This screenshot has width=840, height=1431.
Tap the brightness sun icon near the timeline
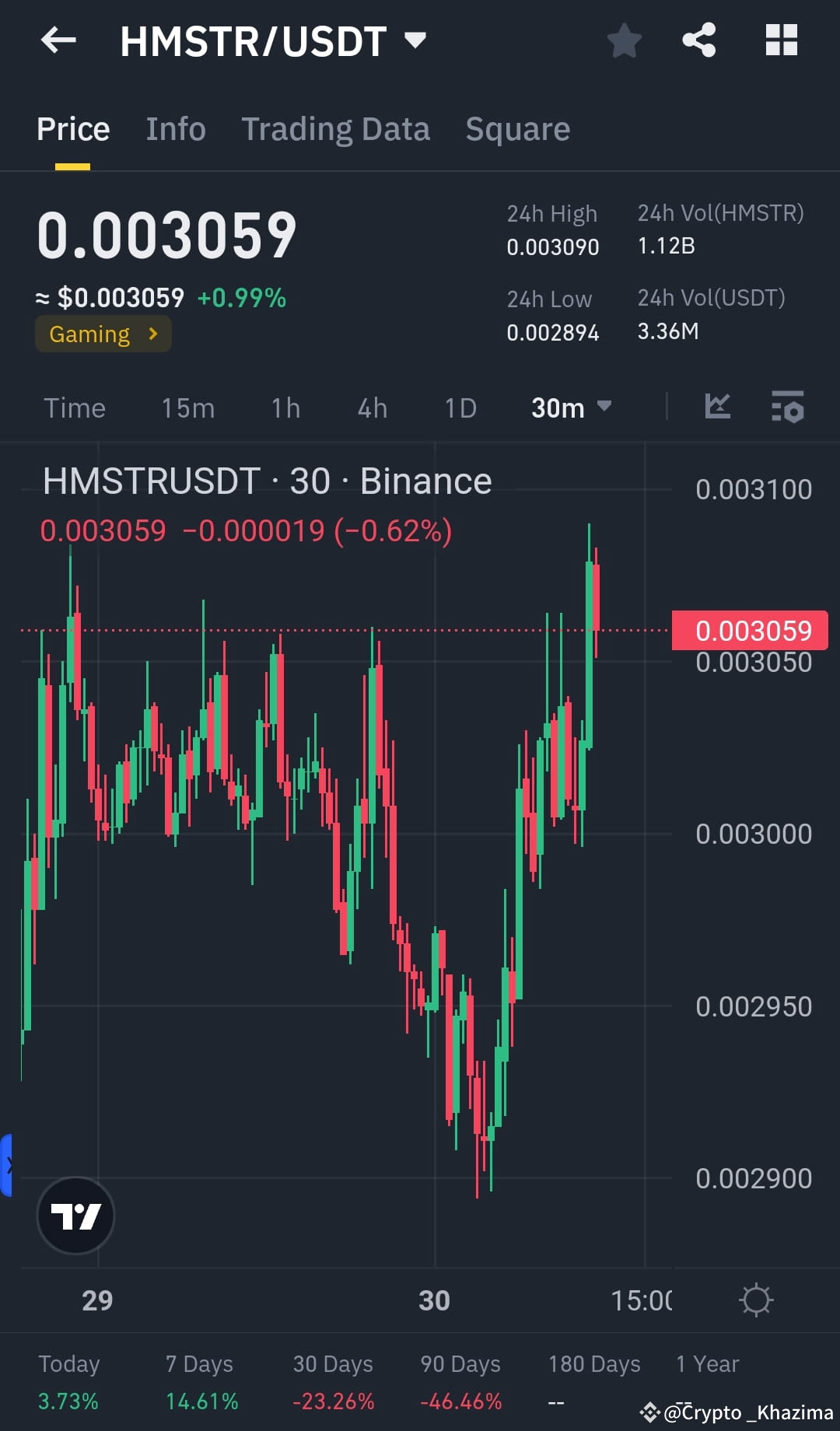coord(755,1299)
